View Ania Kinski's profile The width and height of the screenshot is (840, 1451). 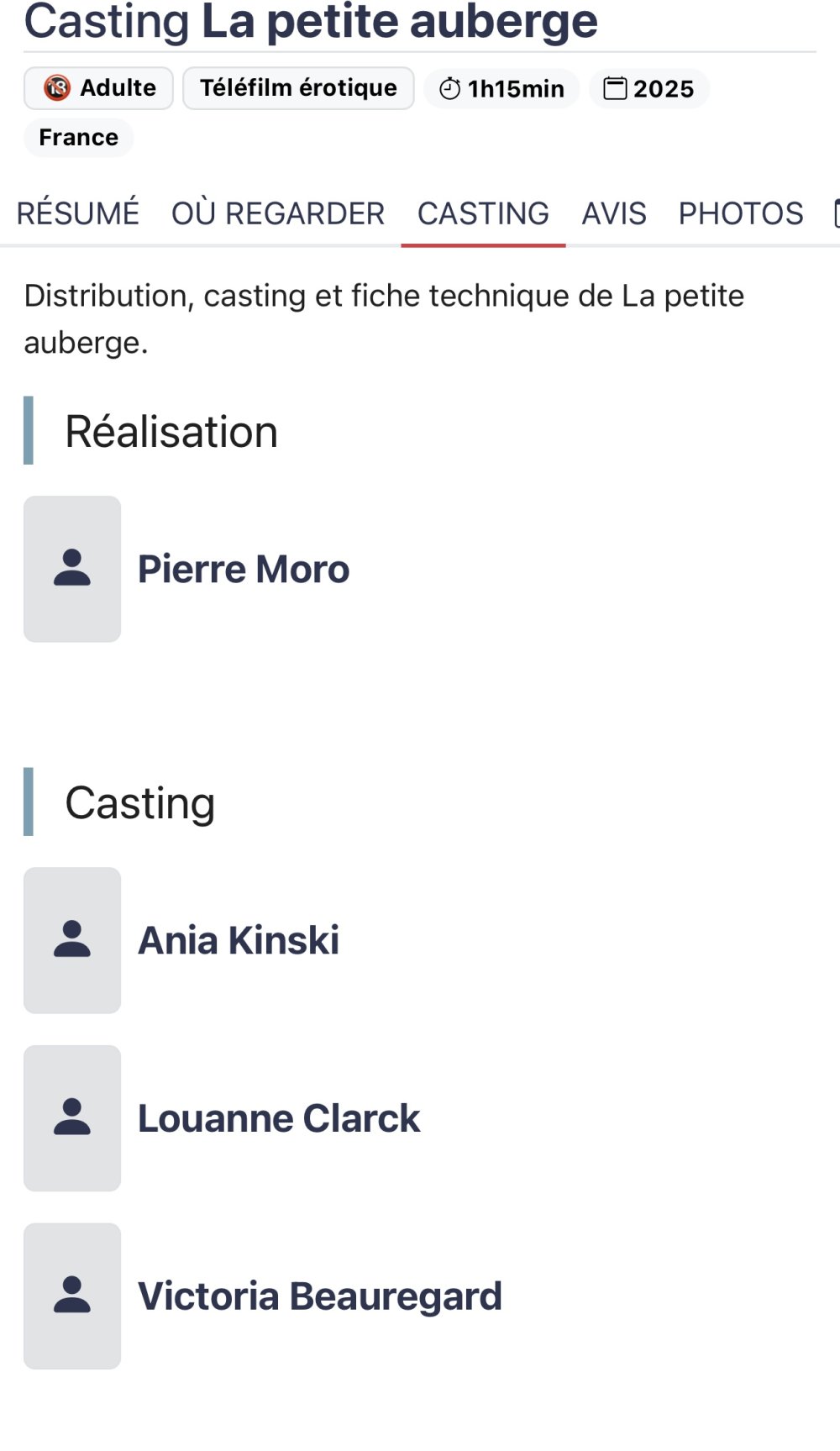click(239, 940)
